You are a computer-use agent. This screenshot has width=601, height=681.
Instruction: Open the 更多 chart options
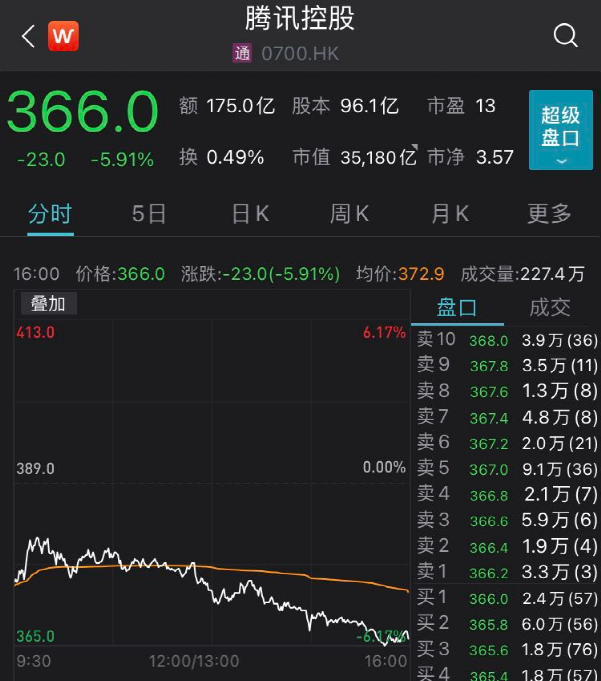click(x=549, y=213)
